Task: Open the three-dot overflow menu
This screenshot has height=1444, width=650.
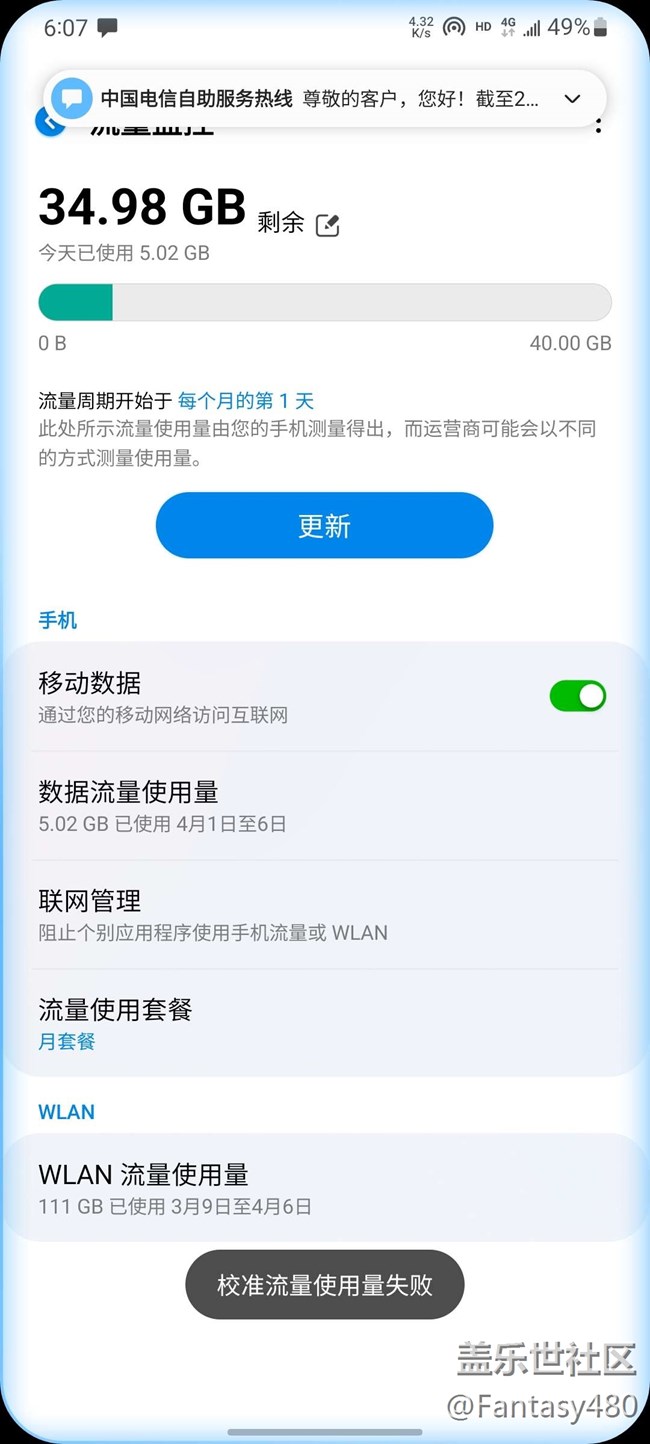Action: pos(598,128)
